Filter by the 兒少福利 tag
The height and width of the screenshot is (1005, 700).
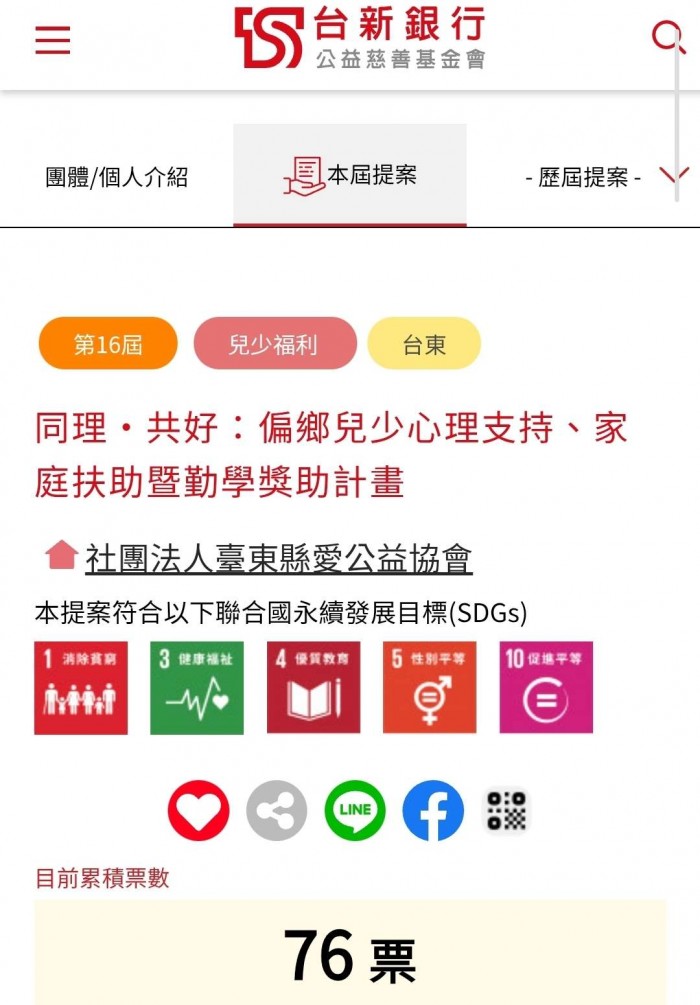click(x=274, y=344)
